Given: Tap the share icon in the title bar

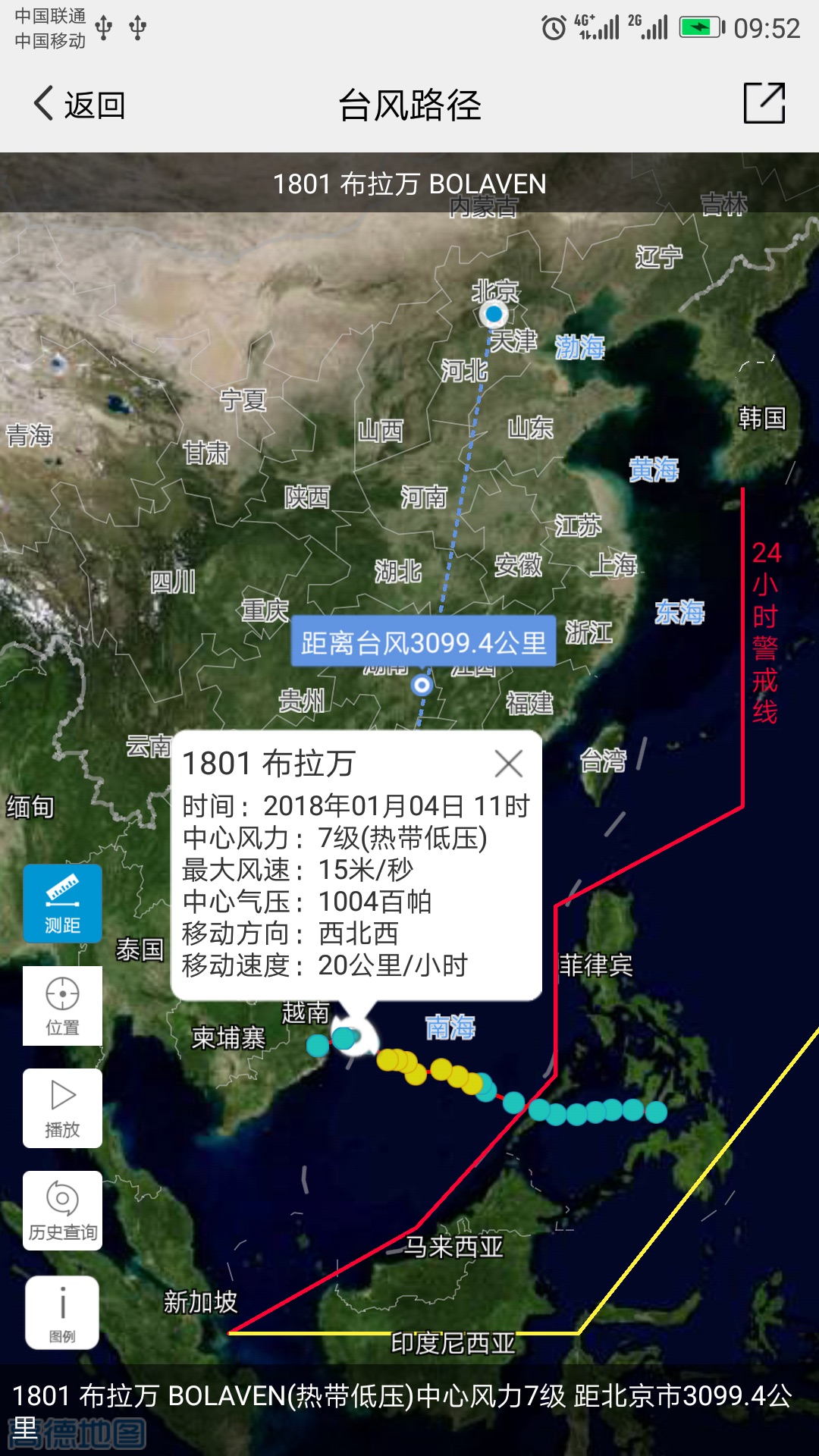Looking at the screenshot, I should [766, 105].
